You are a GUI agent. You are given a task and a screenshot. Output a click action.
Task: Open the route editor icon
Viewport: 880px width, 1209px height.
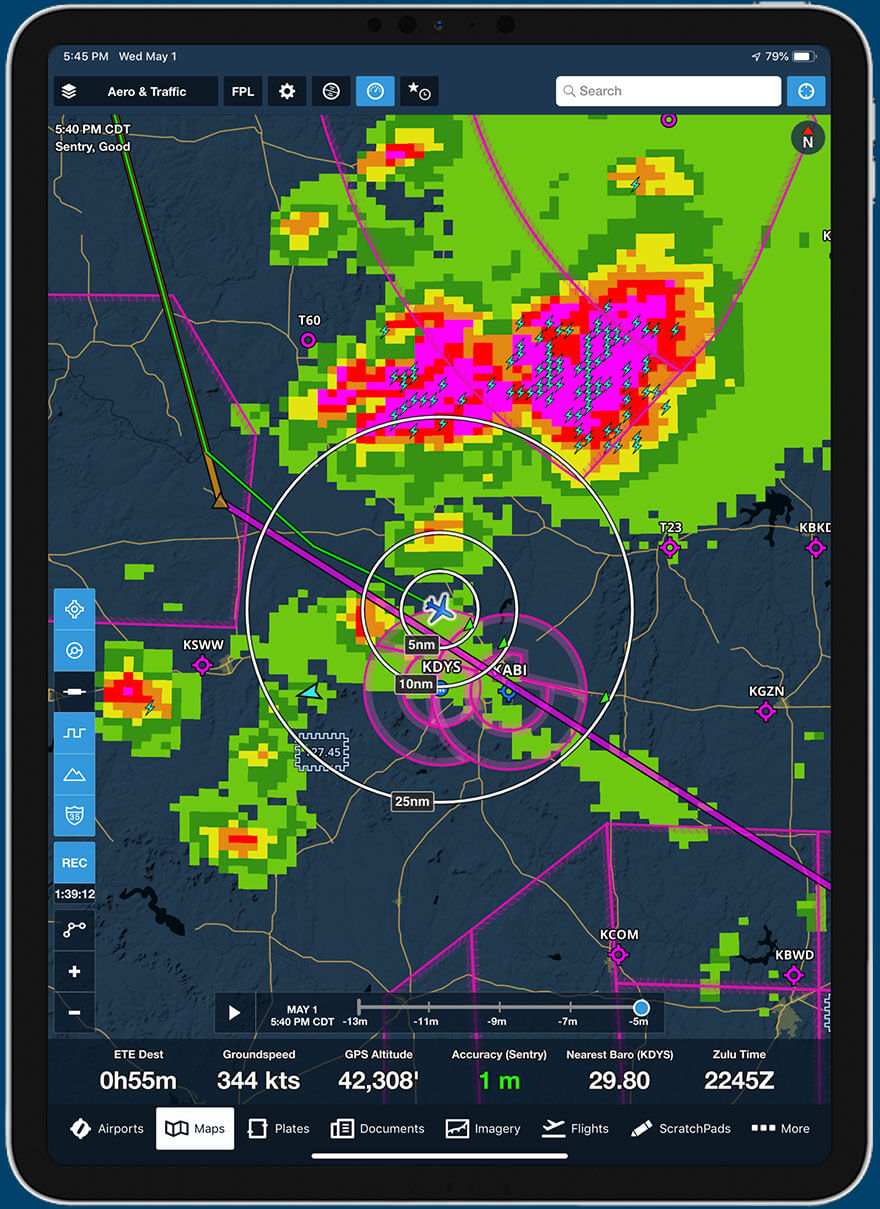pyautogui.click(x=74, y=929)
